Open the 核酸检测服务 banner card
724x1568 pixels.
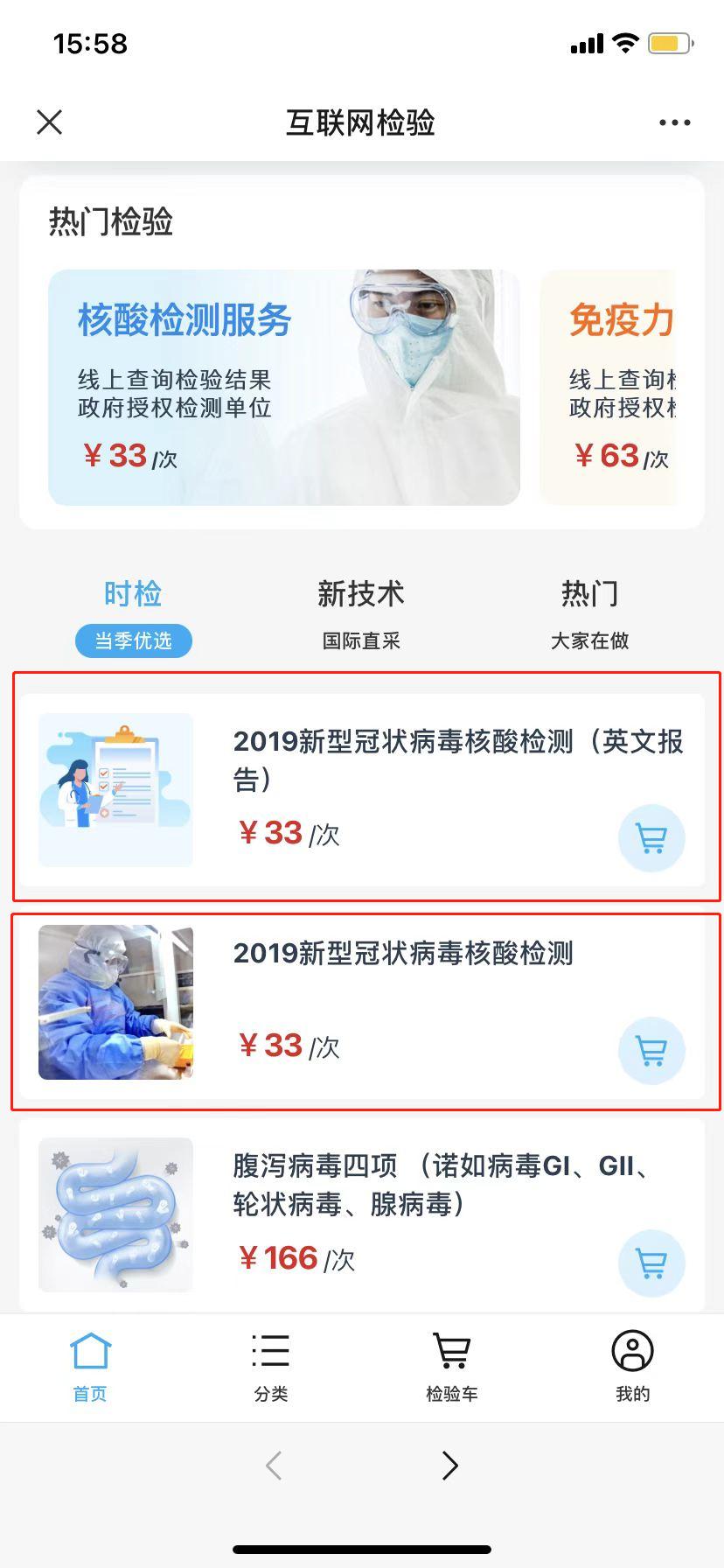pos(283,387)
